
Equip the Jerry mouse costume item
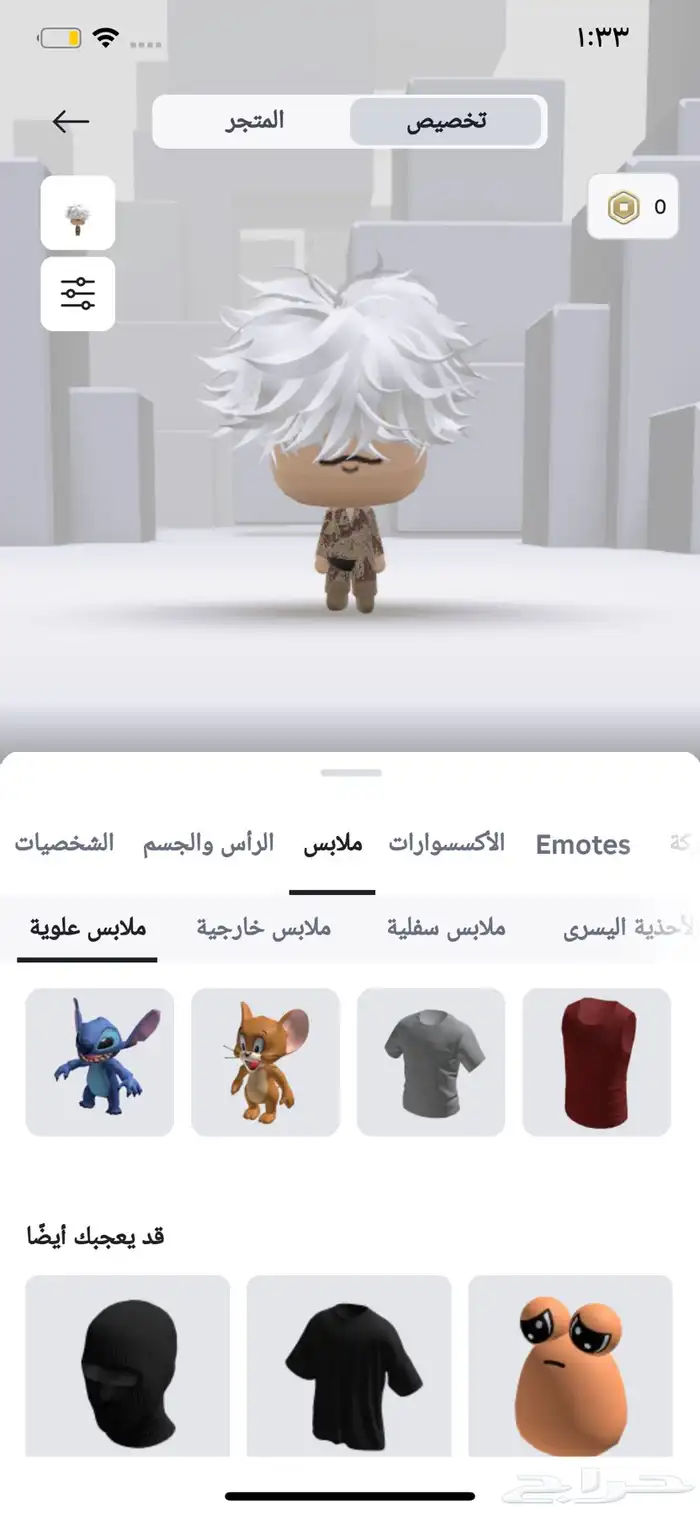pyautogui.click(x=265, y=1062)
